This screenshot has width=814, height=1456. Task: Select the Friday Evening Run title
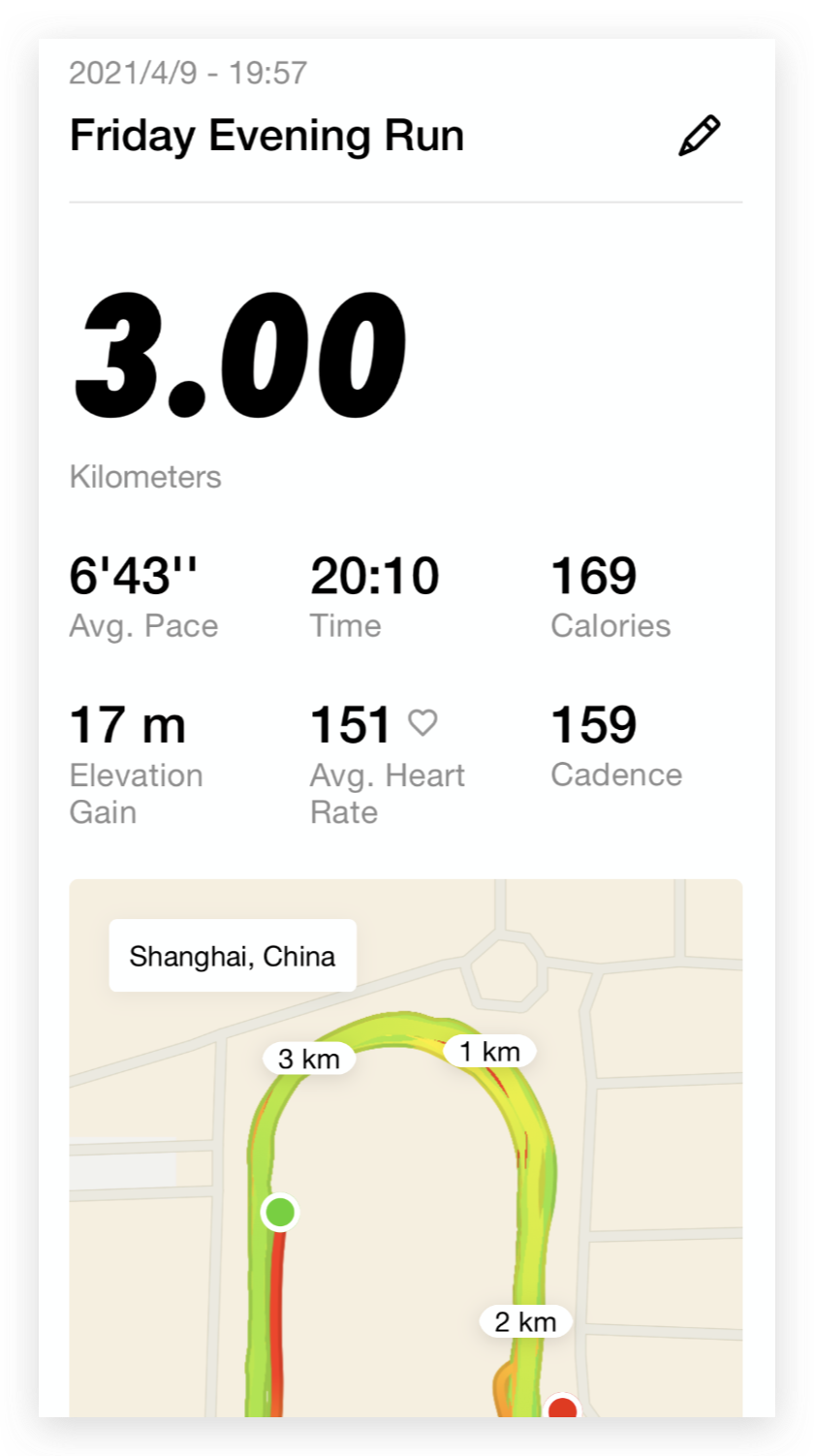267,135
